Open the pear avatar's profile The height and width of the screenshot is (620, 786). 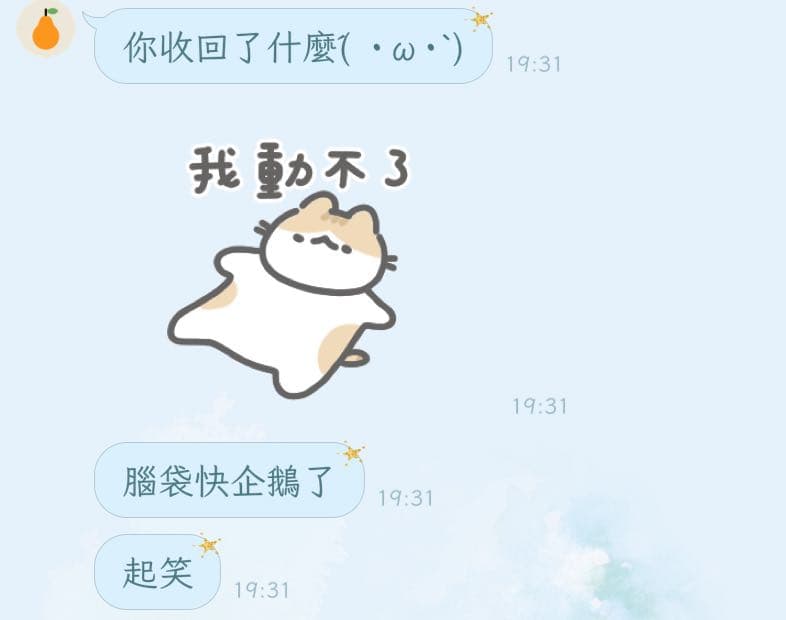pyautogui.click(x=45, y=30)
